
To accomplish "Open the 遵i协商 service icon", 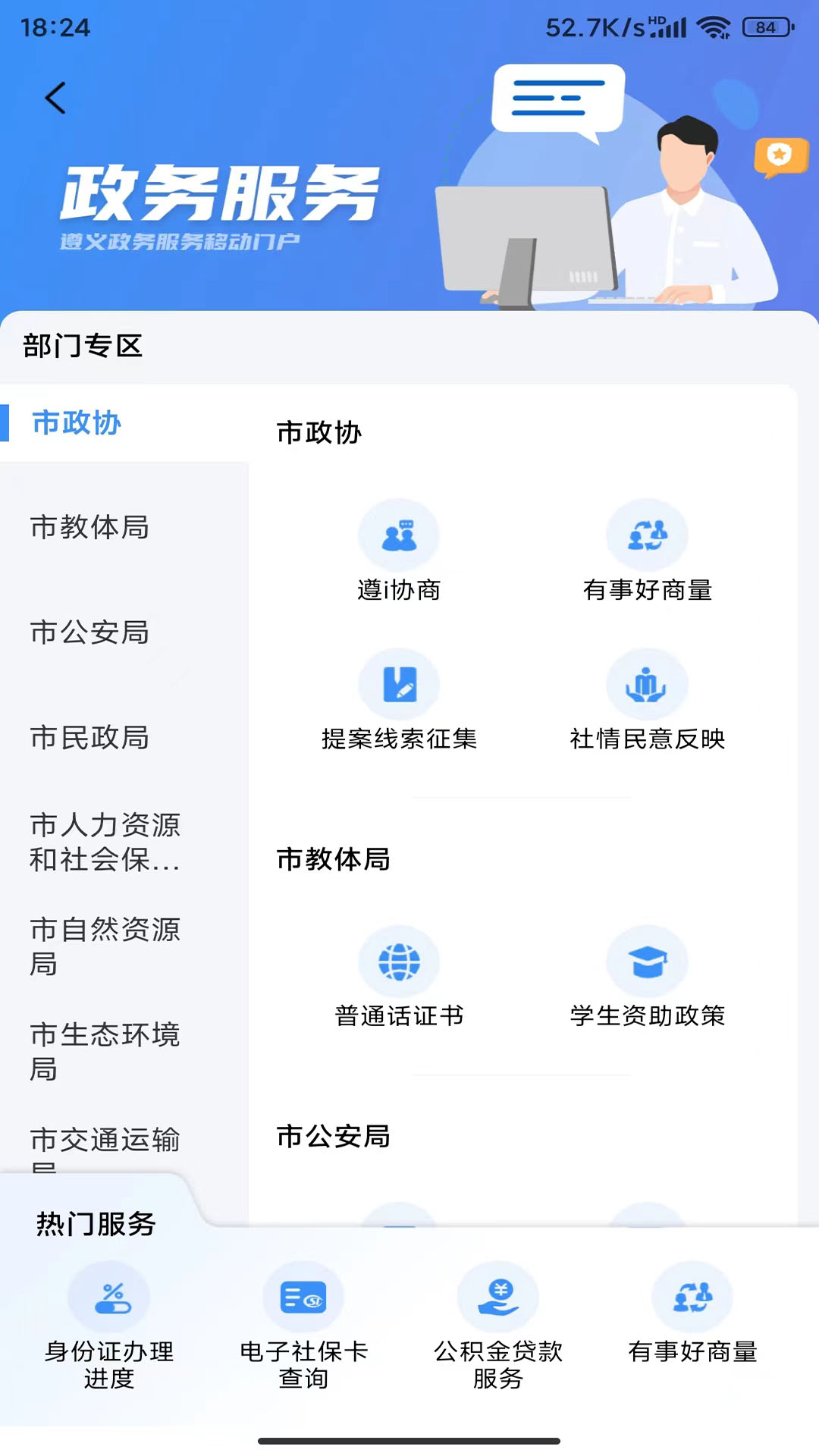I will [400, 535].
